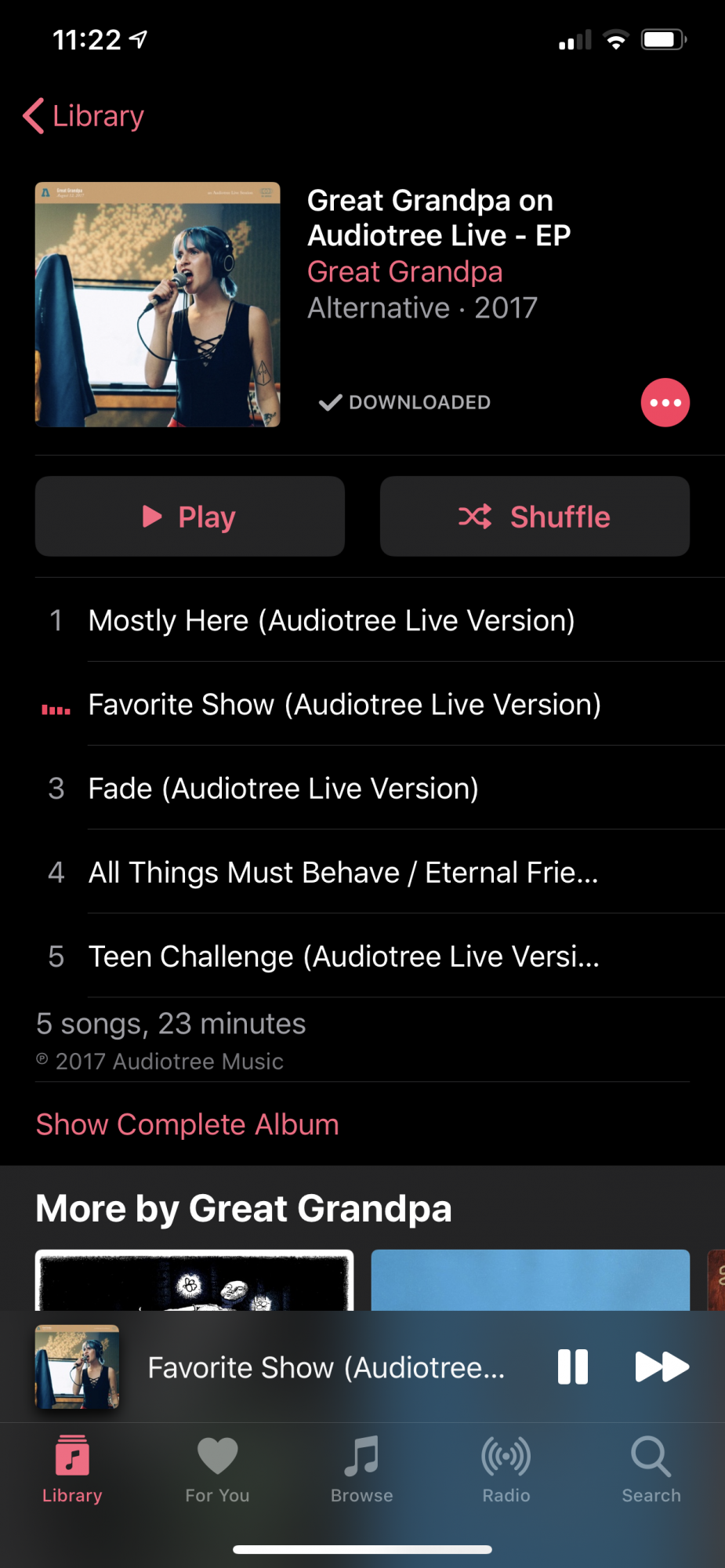Shuffle the album songs

[x=535, y=517]
